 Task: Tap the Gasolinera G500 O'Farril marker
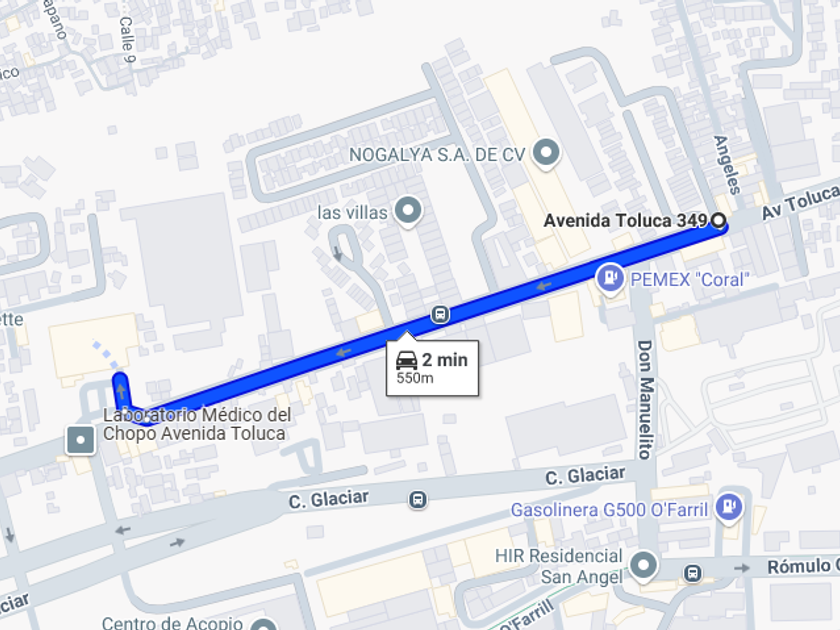click(729, 507)
